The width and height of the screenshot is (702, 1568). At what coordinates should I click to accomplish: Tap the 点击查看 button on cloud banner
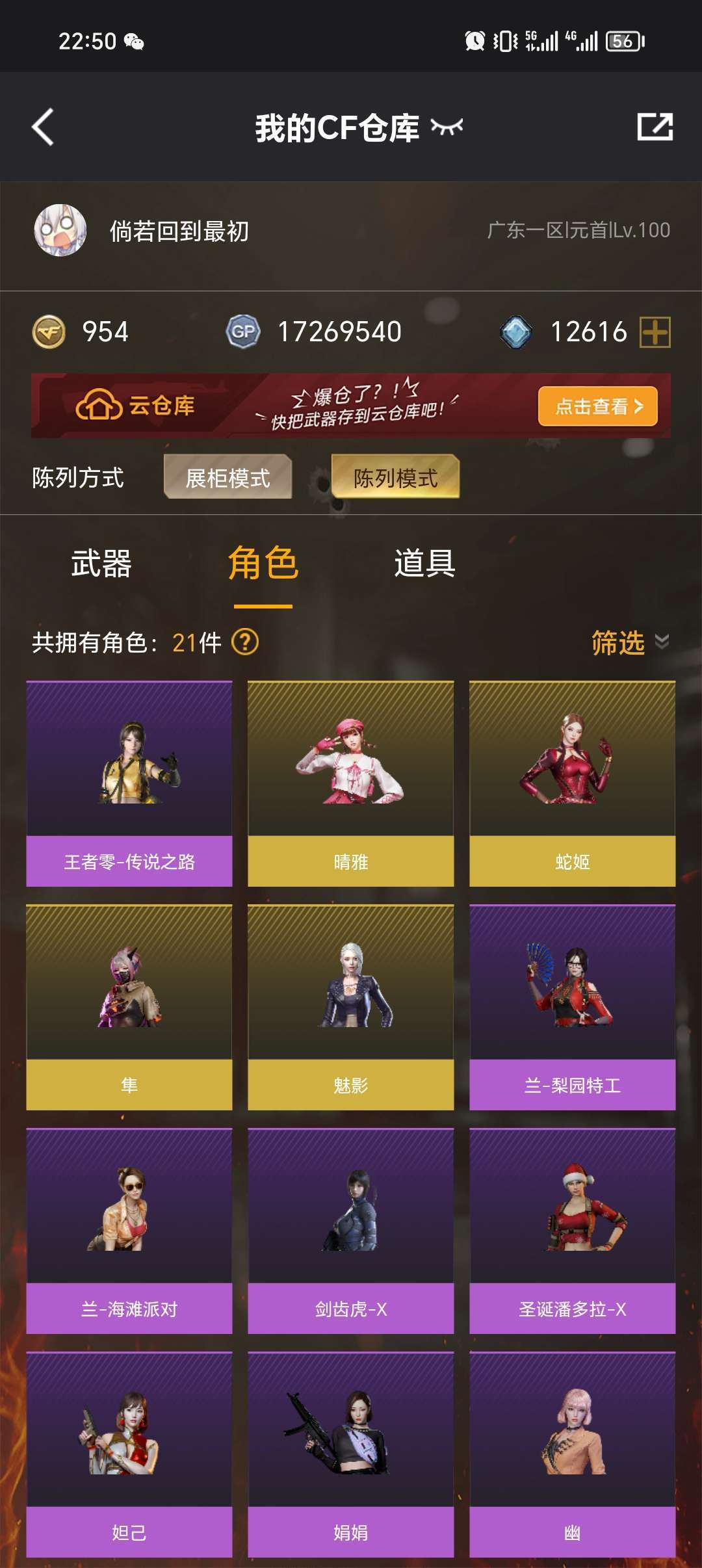[x=598, y=406]
